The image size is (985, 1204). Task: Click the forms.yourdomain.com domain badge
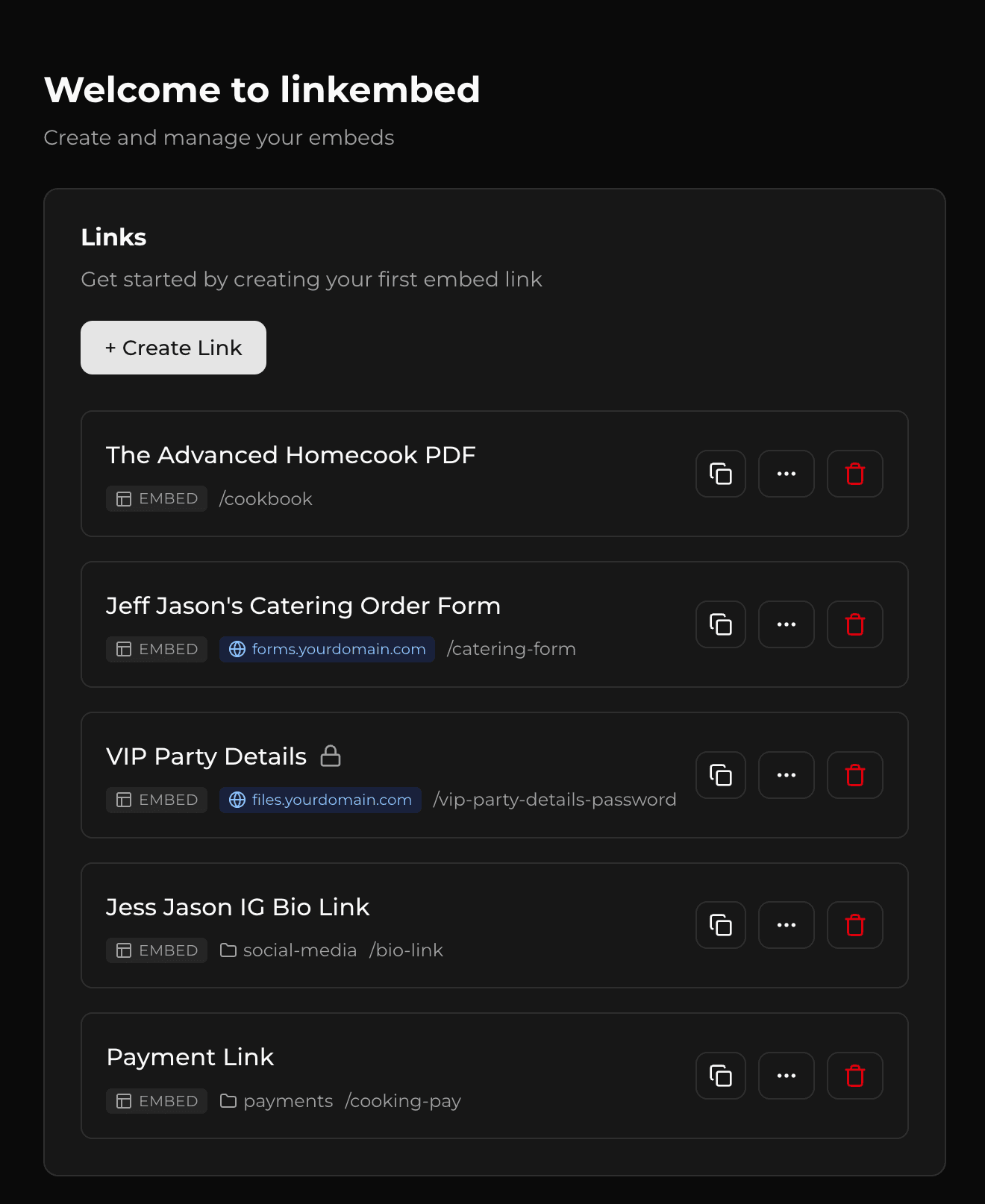(326, 649)
